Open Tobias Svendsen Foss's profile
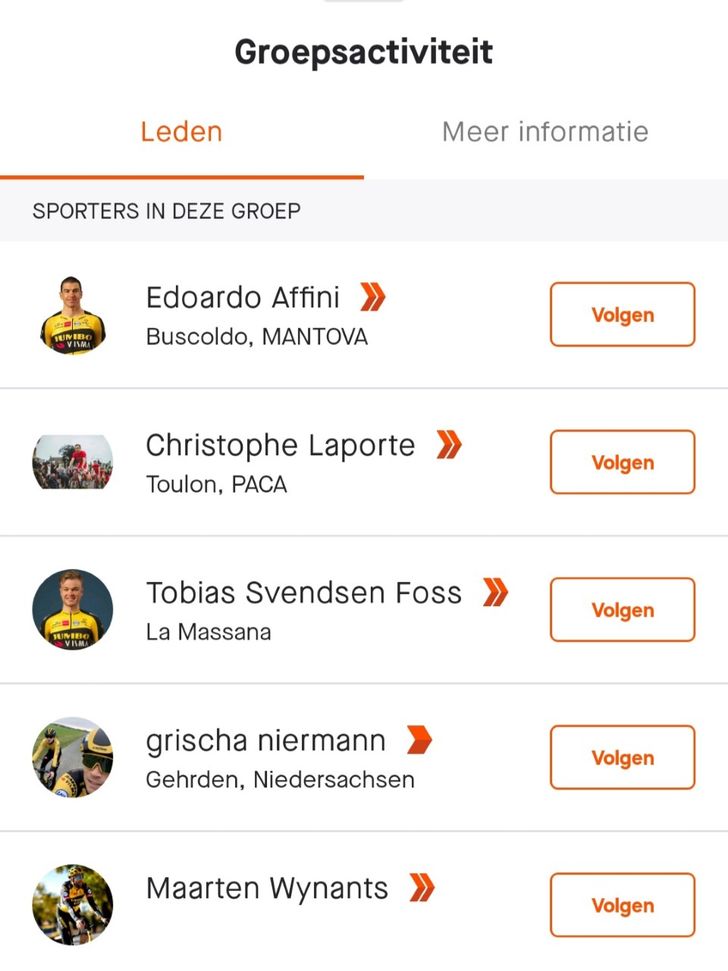728x971 pixels. pos(304,593)
